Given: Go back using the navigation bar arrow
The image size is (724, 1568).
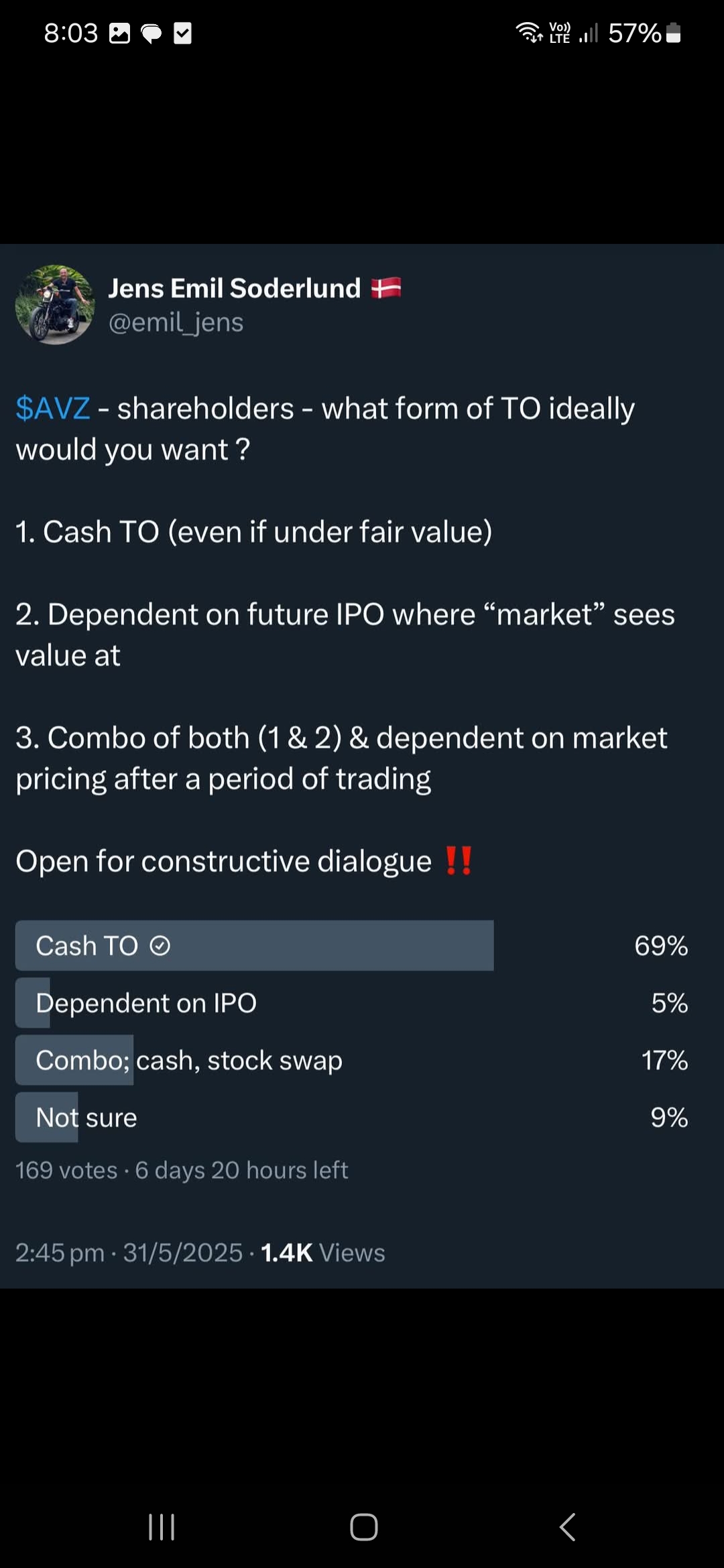Looking at the screenshot, I should pyautogui.click(x=567, y=1527).
